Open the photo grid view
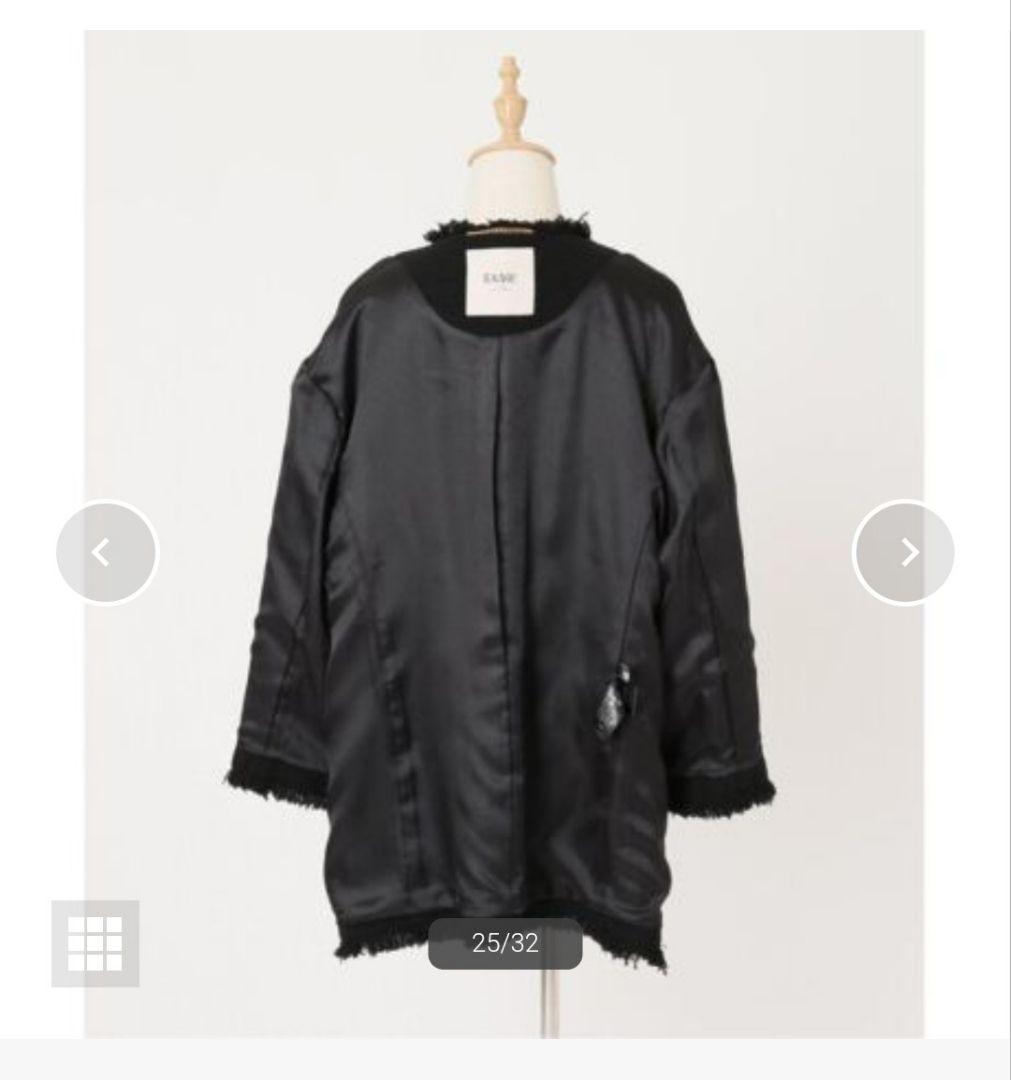 click(95, 943)
